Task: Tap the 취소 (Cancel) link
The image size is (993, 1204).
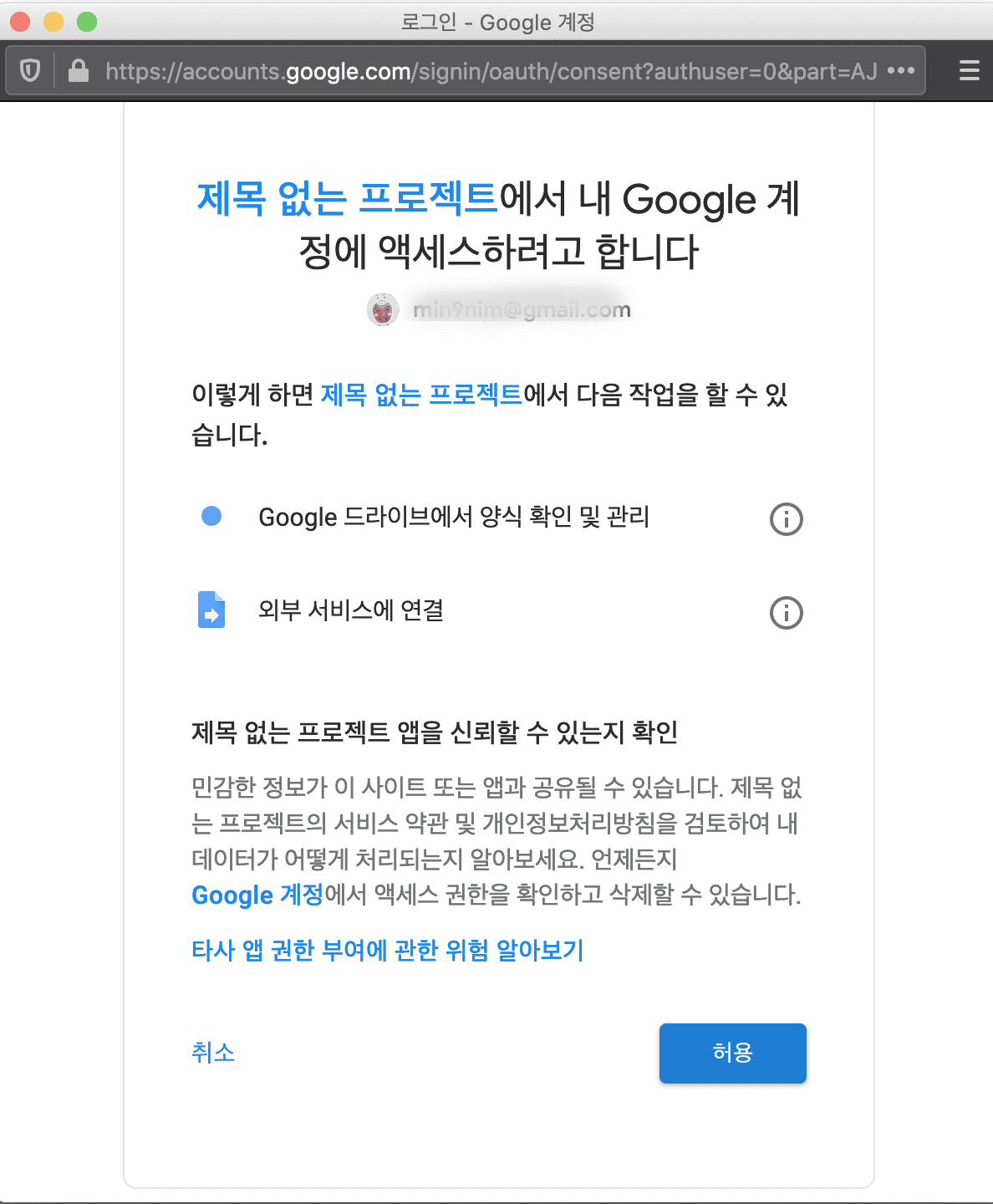Action: [213, 1052]
